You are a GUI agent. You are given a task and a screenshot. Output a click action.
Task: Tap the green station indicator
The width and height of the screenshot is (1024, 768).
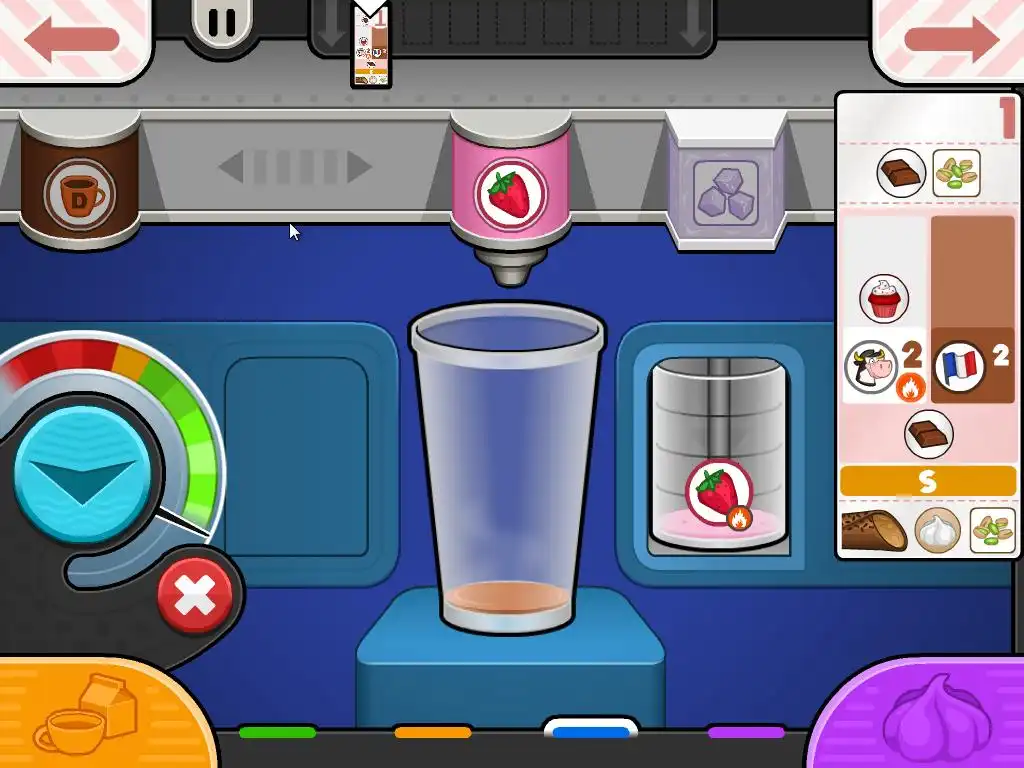pos(277,733)
